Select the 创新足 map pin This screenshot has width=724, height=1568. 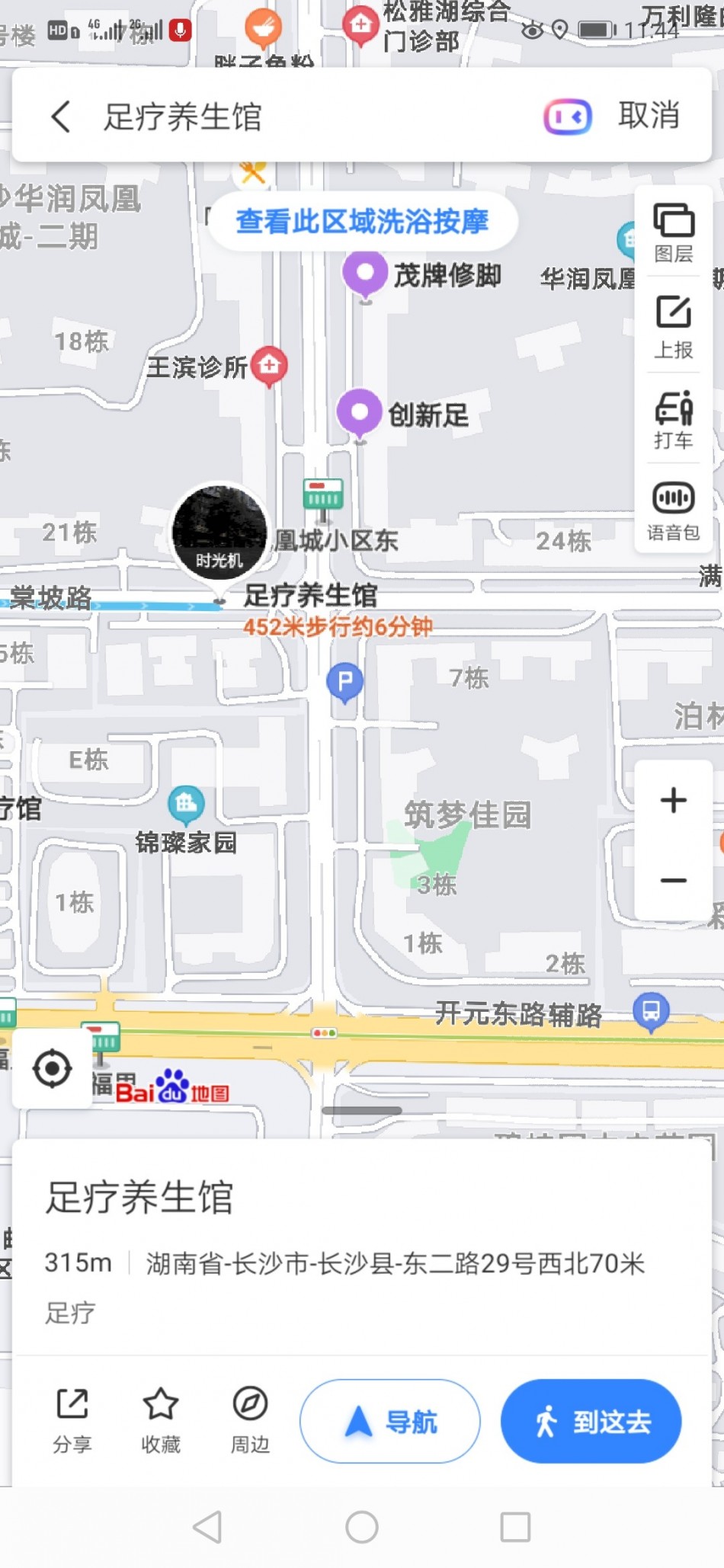359,414
